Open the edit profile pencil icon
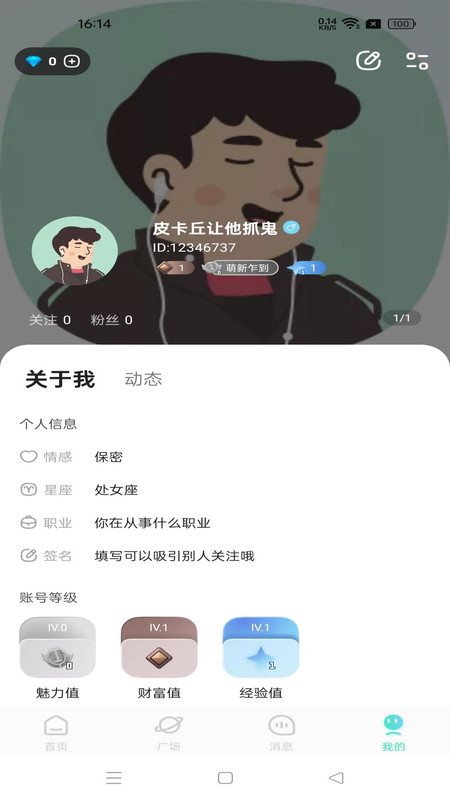Viewport: 450px width, 800px height. (x=368, y=61)
